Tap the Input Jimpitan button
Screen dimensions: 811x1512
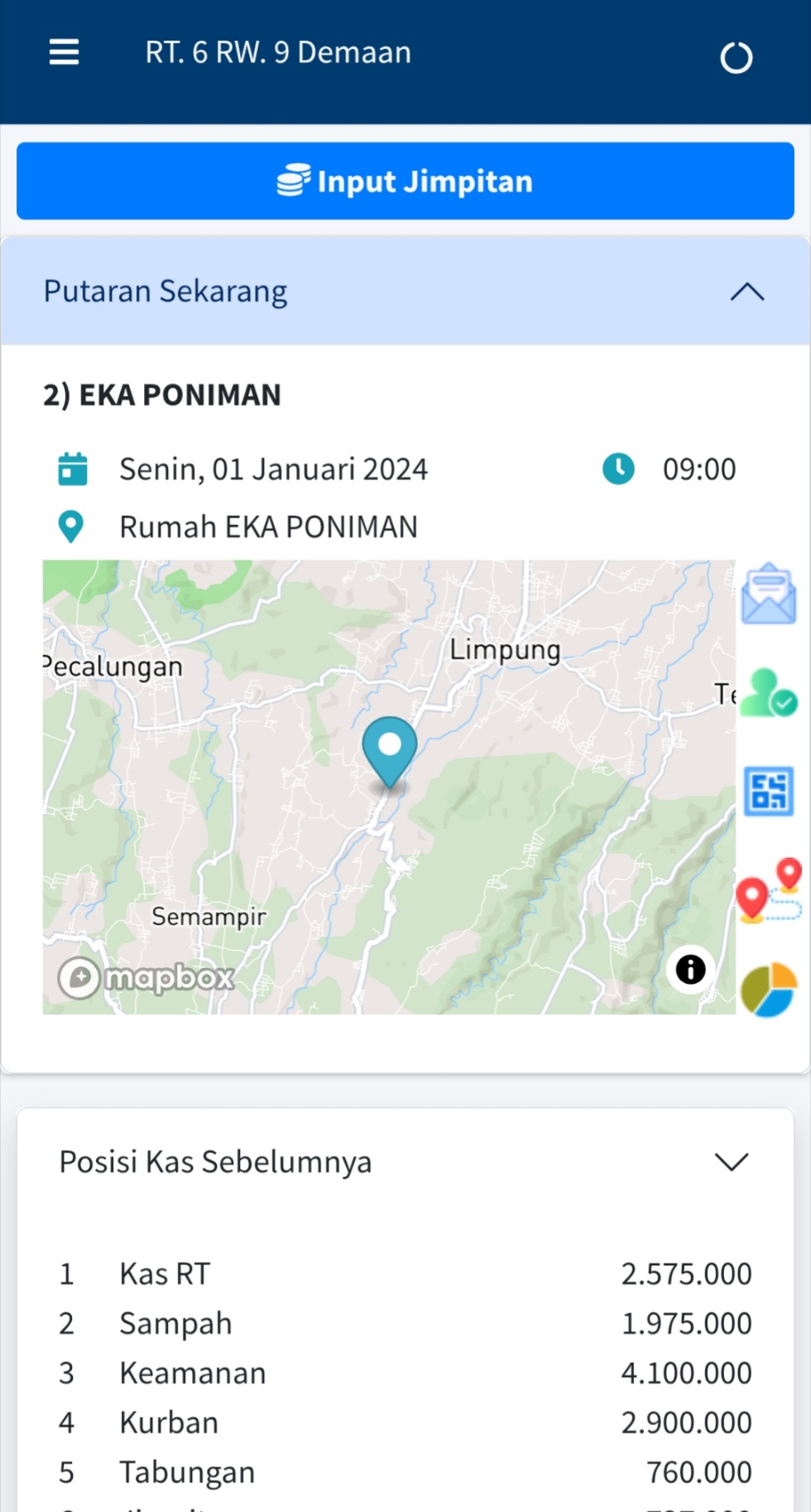point(405,181)
